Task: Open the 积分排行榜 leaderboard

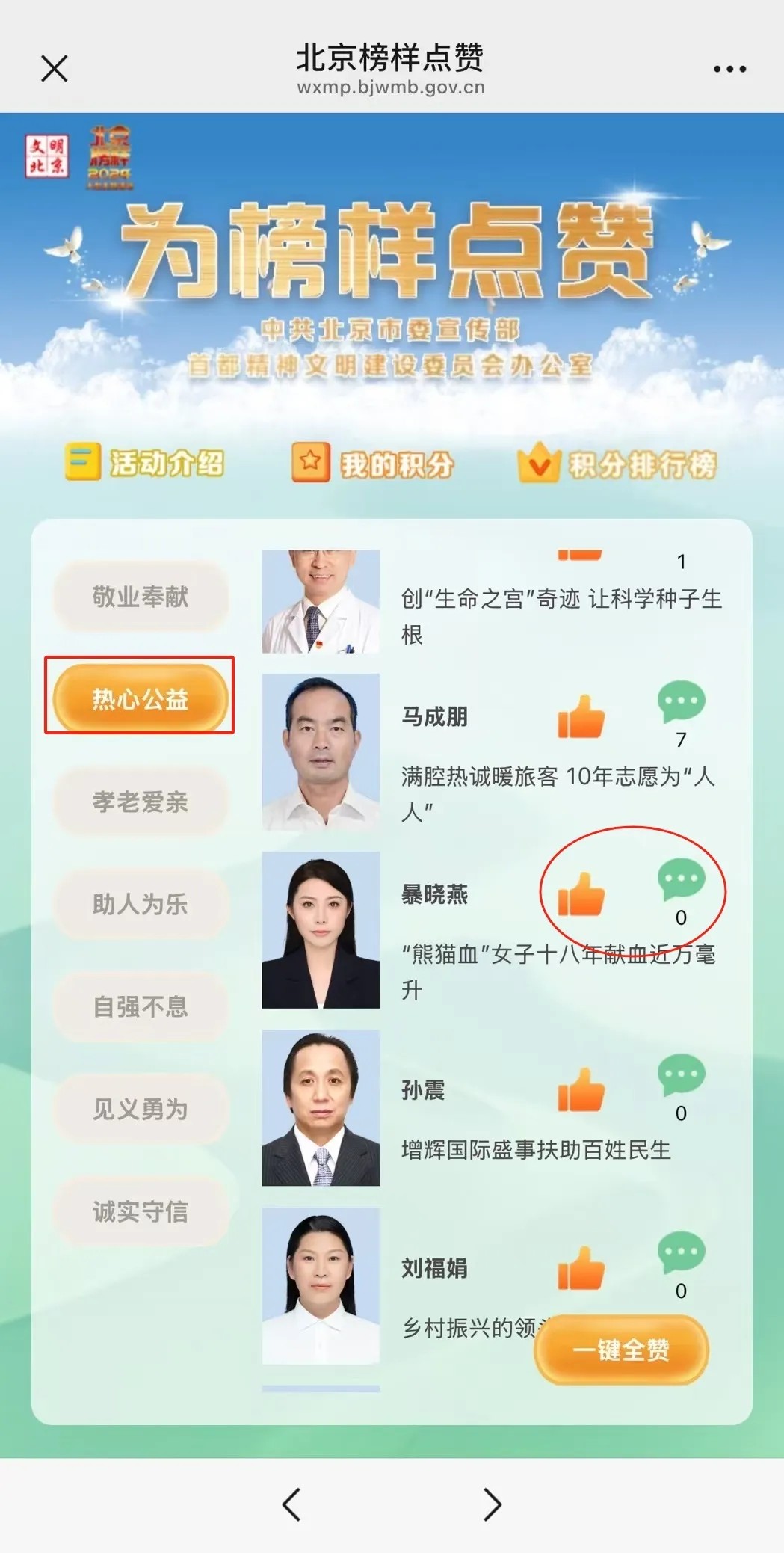Action: pos(617,464)
